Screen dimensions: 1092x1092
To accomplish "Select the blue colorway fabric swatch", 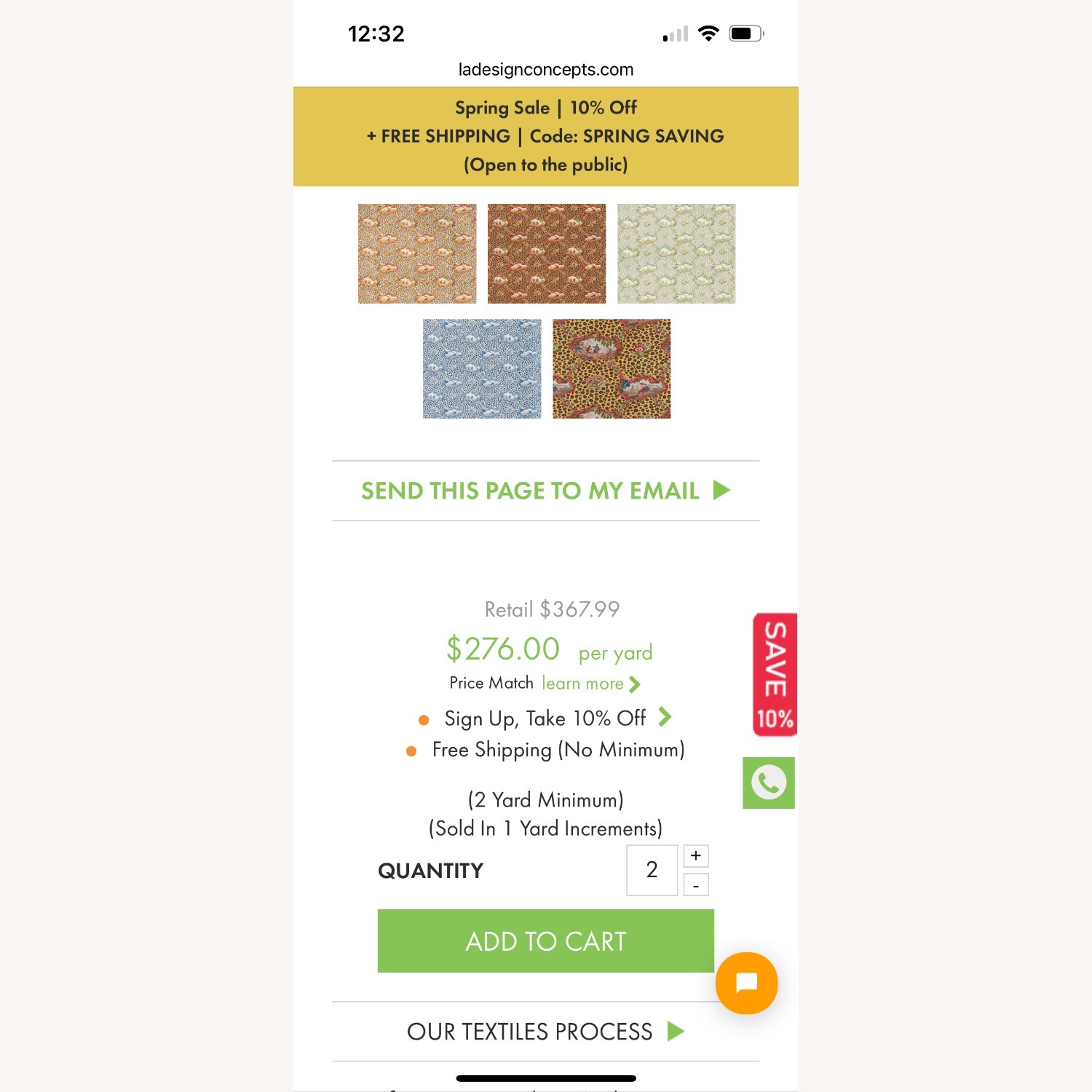I will tap(482, 368).
